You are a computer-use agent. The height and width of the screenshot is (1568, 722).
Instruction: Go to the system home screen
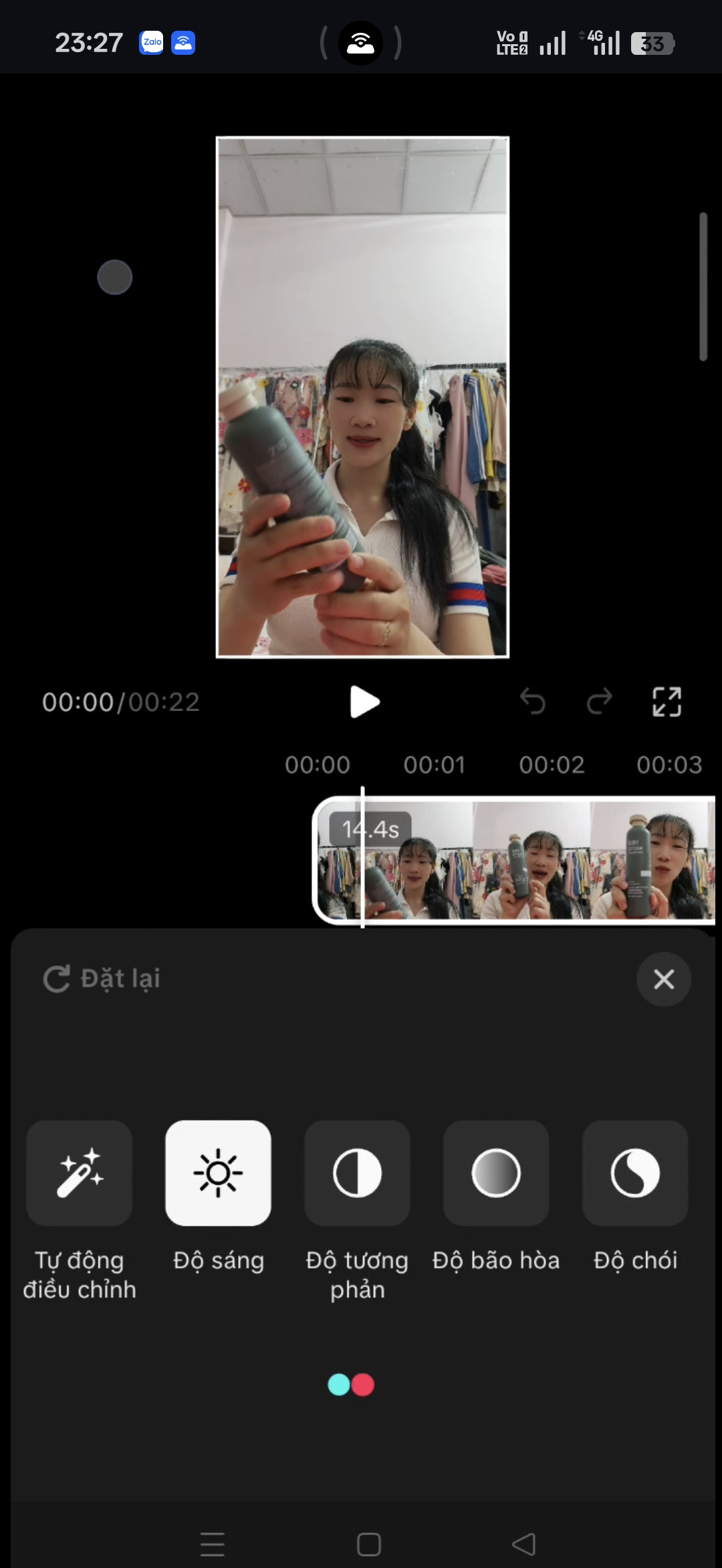pyautogui.click(x=368, y=1544)
